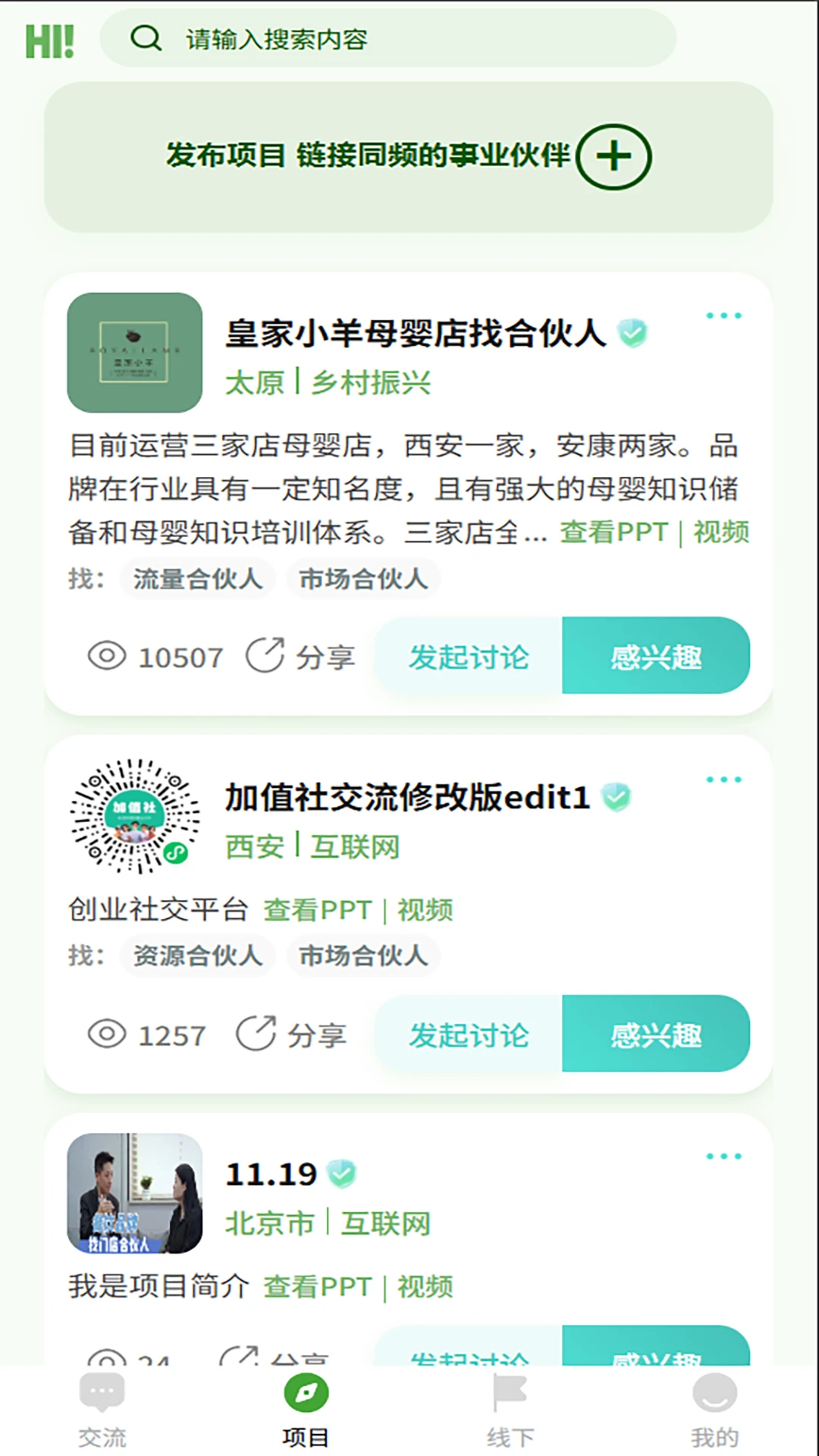
Task: Tap the view count eye icon on 加值社 card
Action: click(108, 1034)
